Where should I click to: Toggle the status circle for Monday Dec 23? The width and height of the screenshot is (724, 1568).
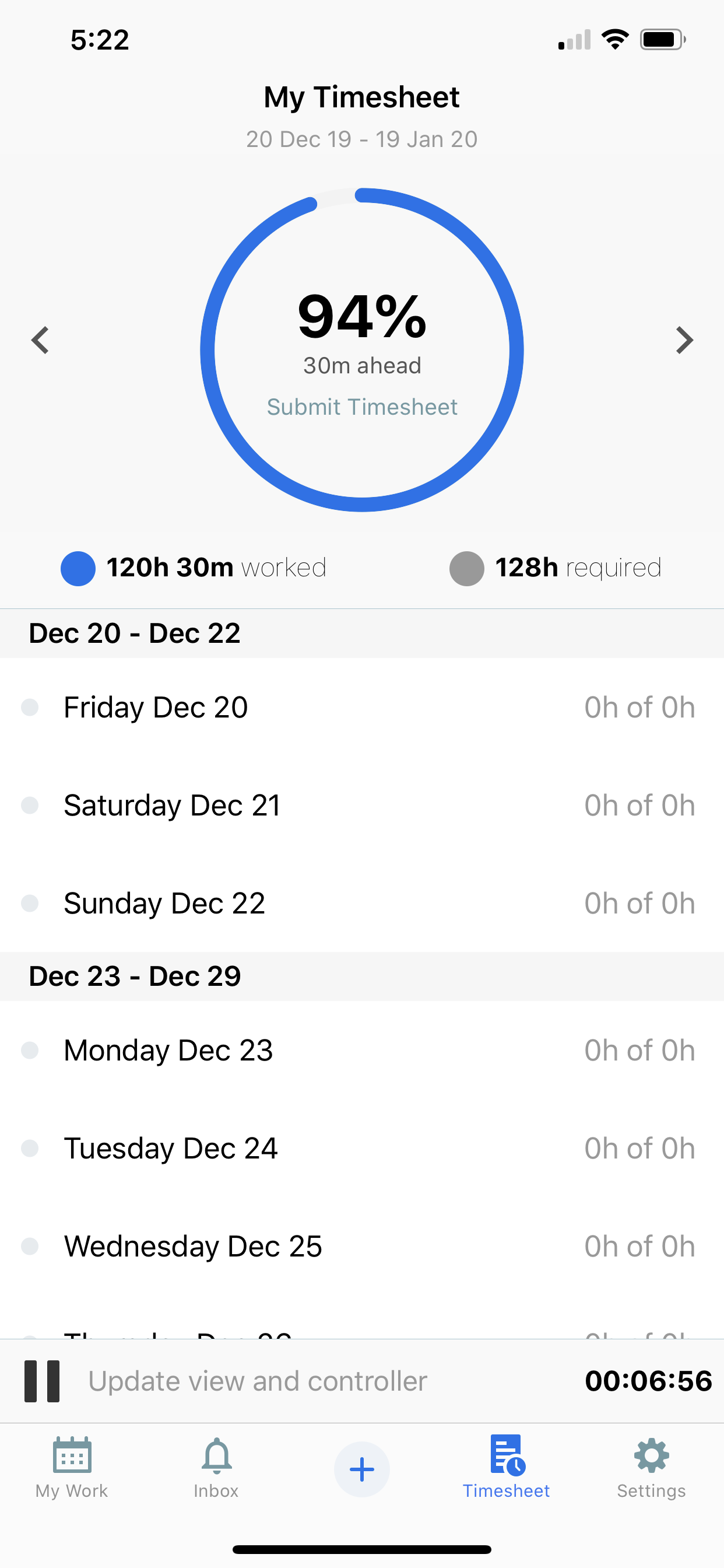click(29, 1049)
